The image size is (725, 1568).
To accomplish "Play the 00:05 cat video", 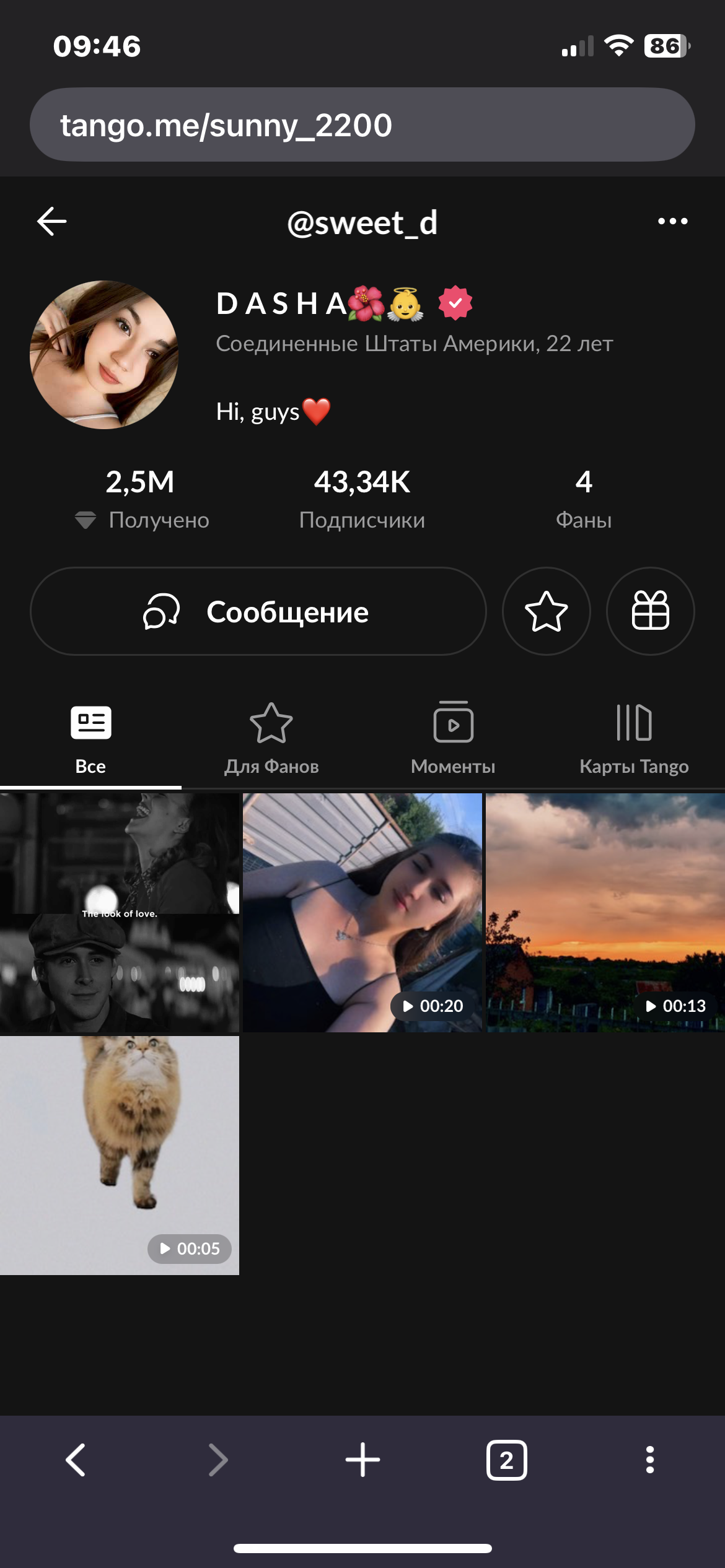I will pyautogui.click(x=120, y=1156).
